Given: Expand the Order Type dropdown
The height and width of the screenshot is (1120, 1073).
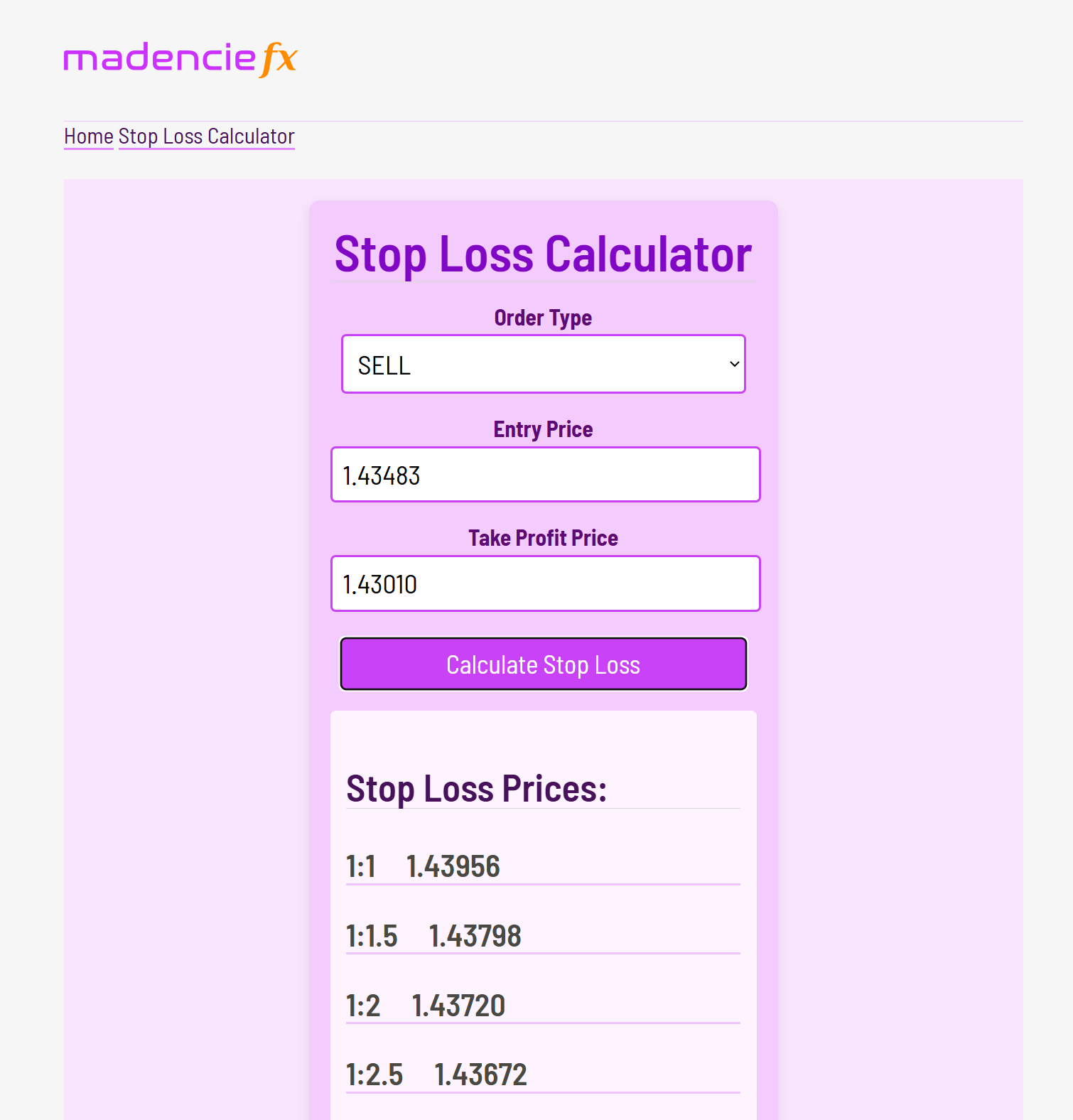Looking at the screenshot, I should click(x=543, y=364).
